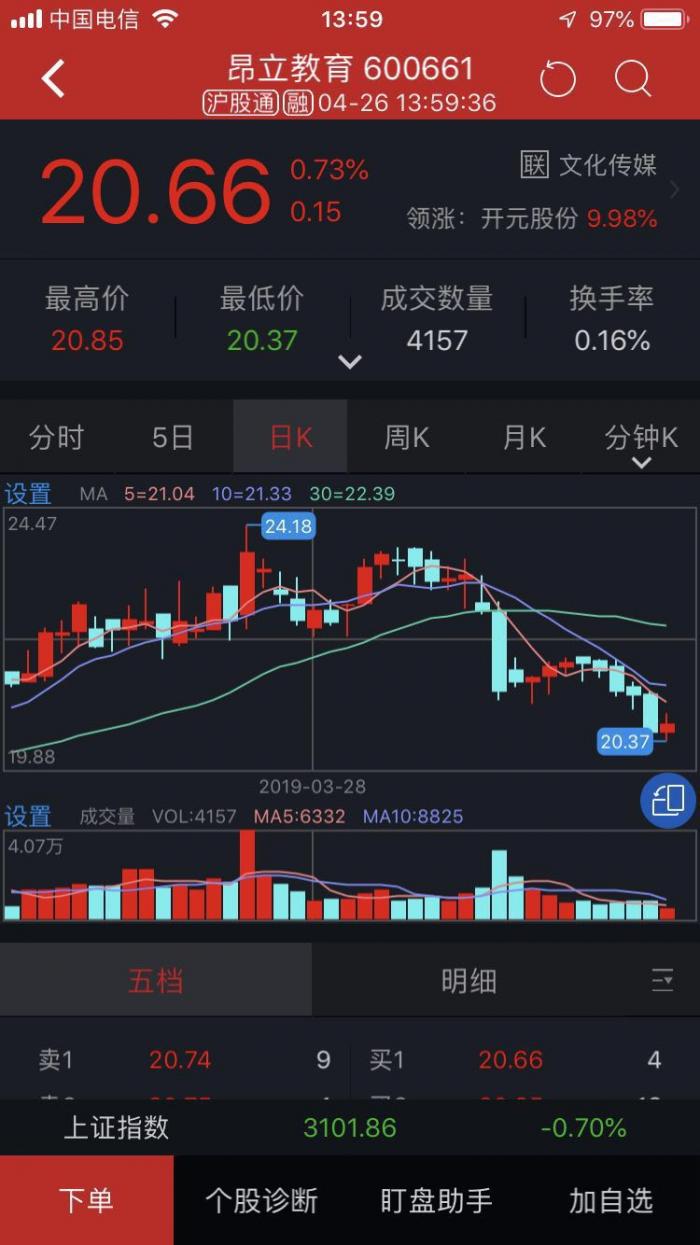Open 设置 for the MA indicator
Viewport: 700px width, 1245px height.
pyautogui.click(x=28, y=494)
